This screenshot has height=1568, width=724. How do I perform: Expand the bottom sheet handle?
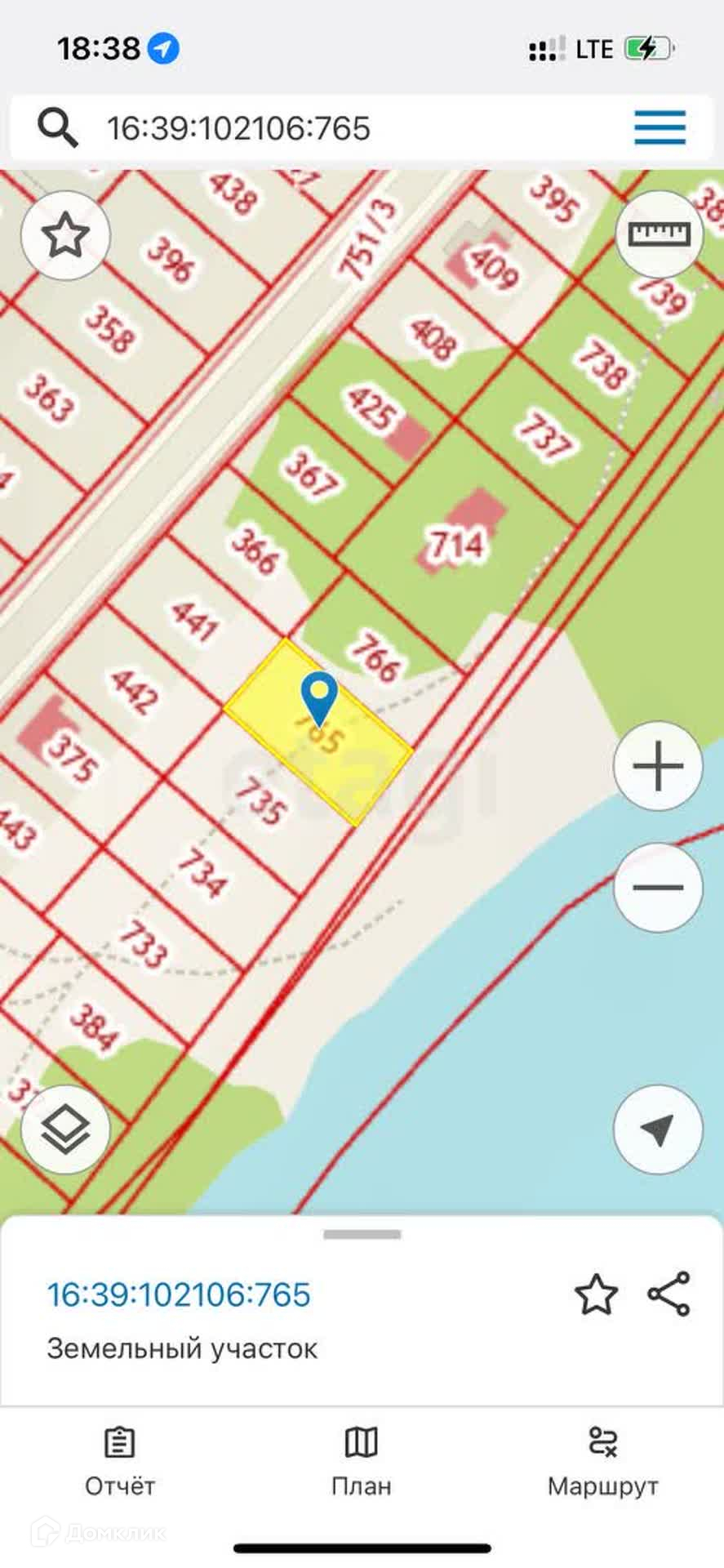362,1235
